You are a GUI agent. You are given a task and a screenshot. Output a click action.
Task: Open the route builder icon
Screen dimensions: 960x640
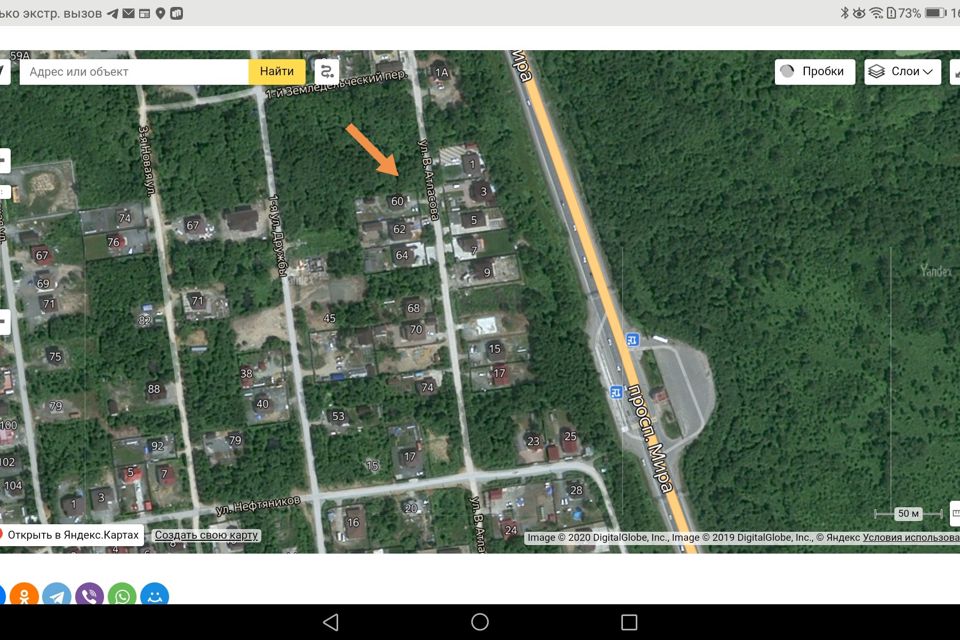(326, 72)
